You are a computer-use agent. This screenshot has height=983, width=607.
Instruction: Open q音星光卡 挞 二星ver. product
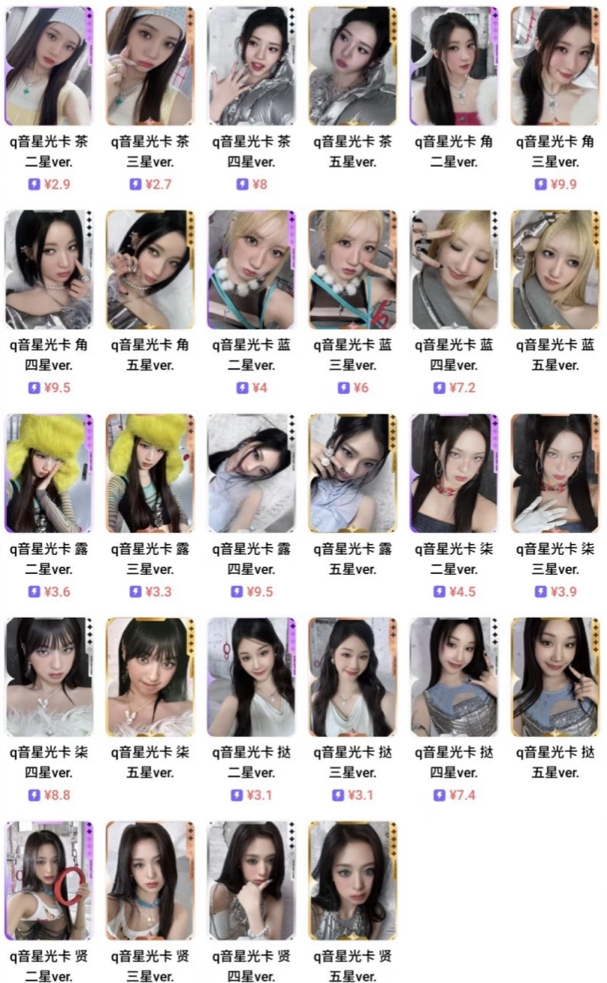251,676
